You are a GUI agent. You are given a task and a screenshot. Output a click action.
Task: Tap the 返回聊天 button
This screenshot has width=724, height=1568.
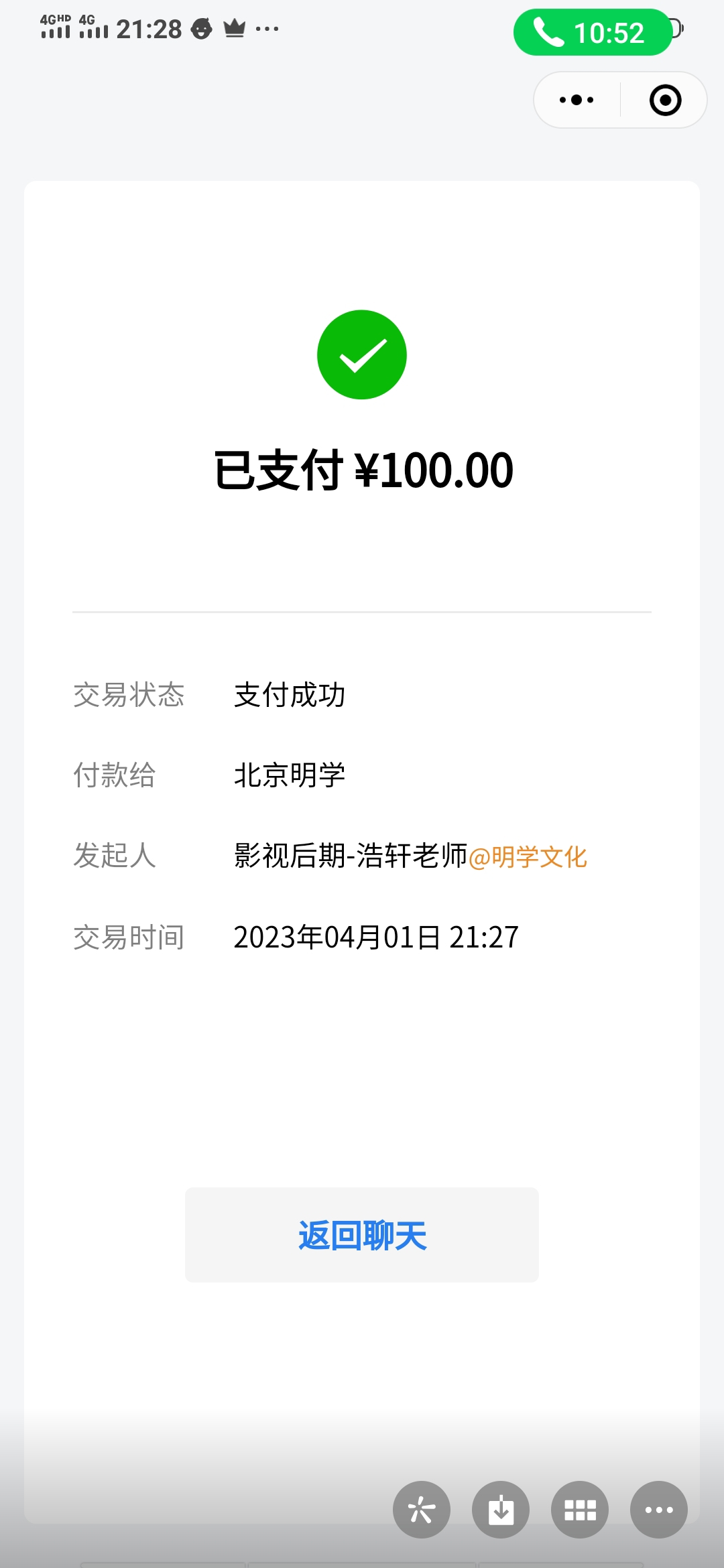362,1235
